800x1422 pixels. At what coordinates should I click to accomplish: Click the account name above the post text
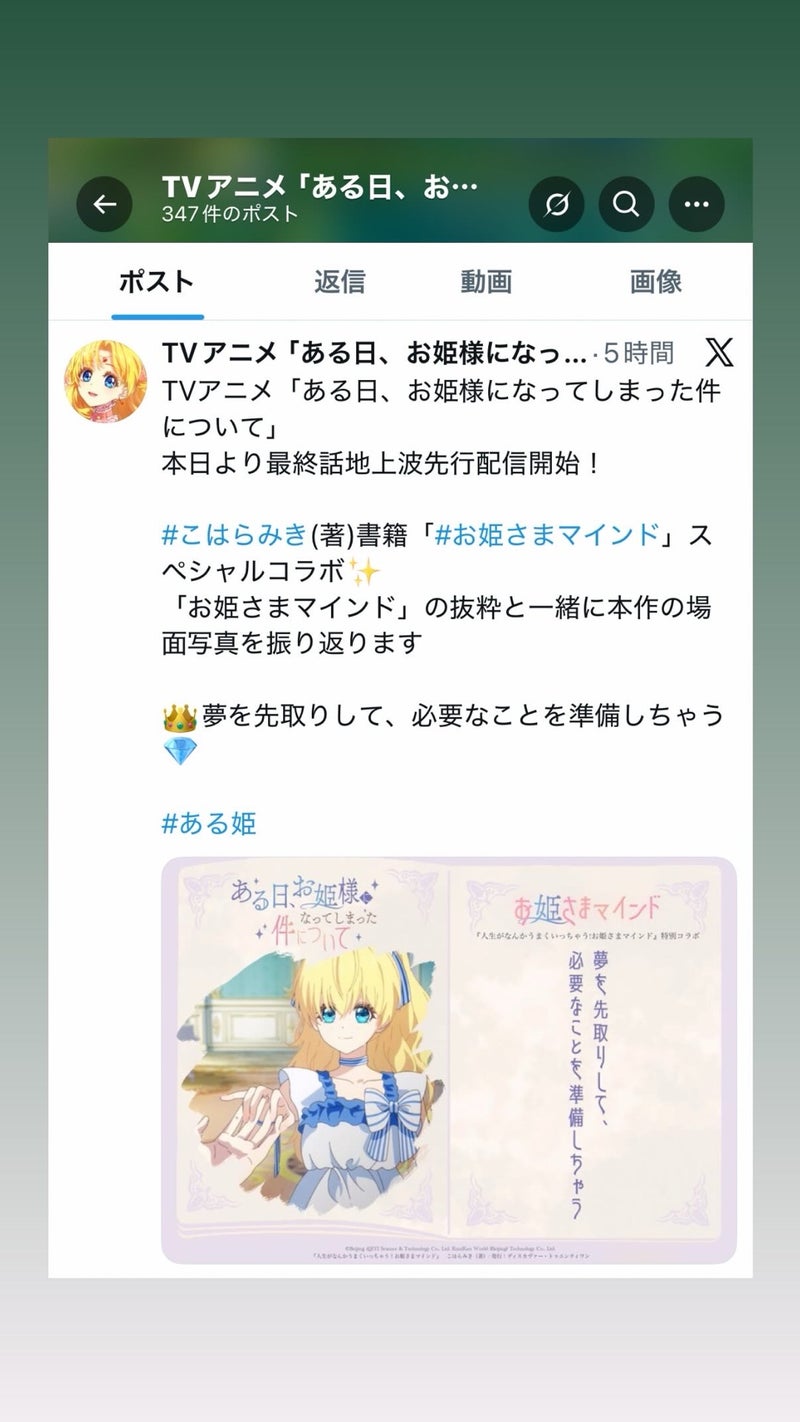click(370, 352)
